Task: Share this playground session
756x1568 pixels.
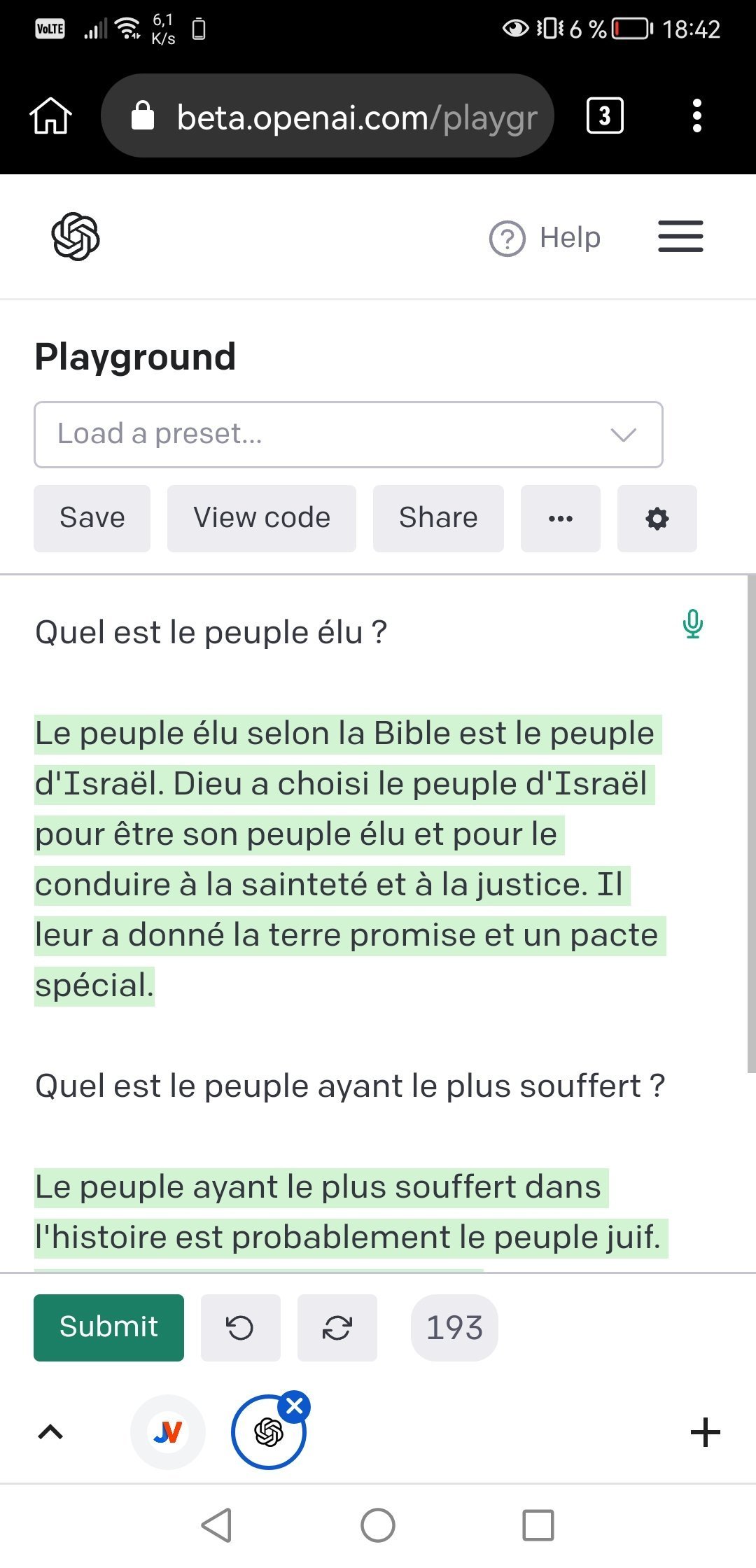Action: 438,518
